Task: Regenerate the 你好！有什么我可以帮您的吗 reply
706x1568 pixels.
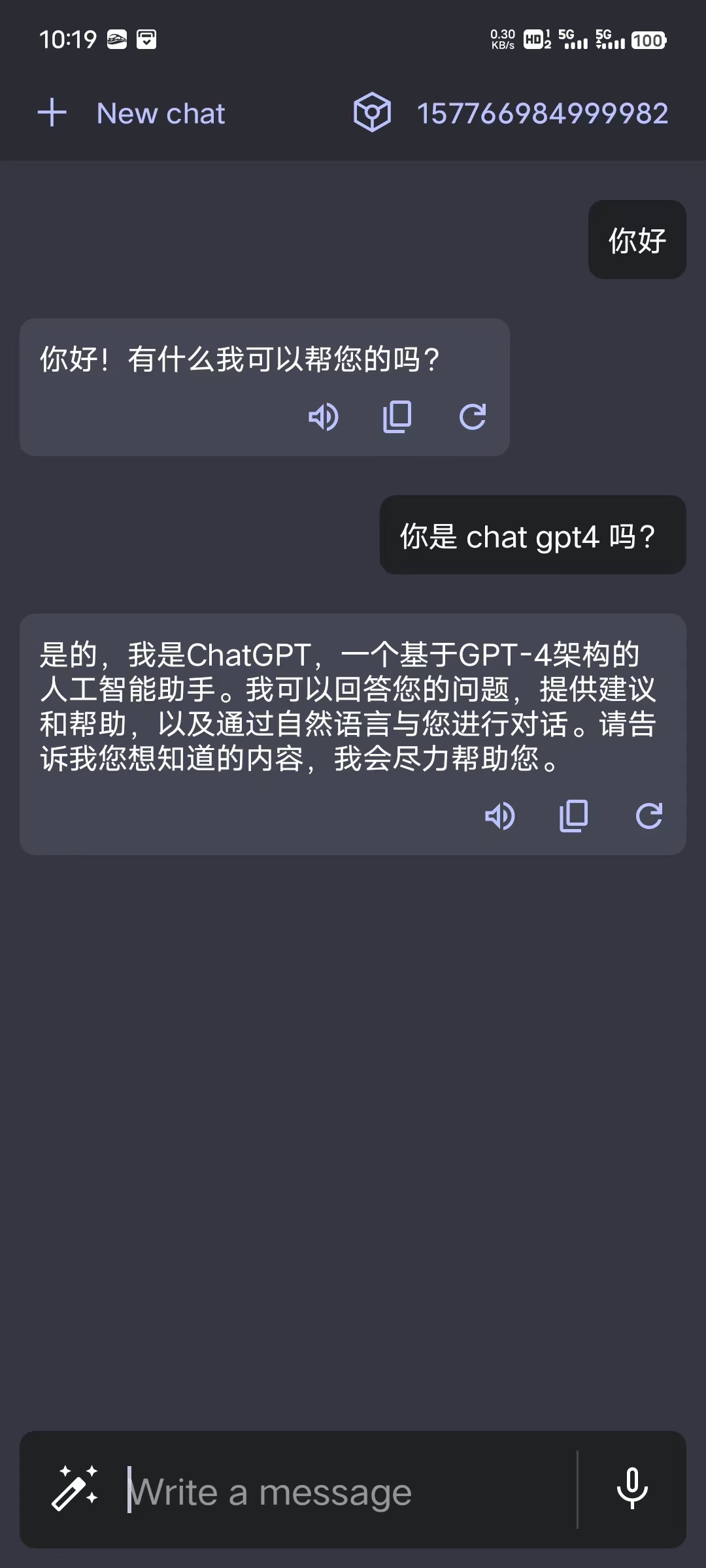Action: coord(472,417)
